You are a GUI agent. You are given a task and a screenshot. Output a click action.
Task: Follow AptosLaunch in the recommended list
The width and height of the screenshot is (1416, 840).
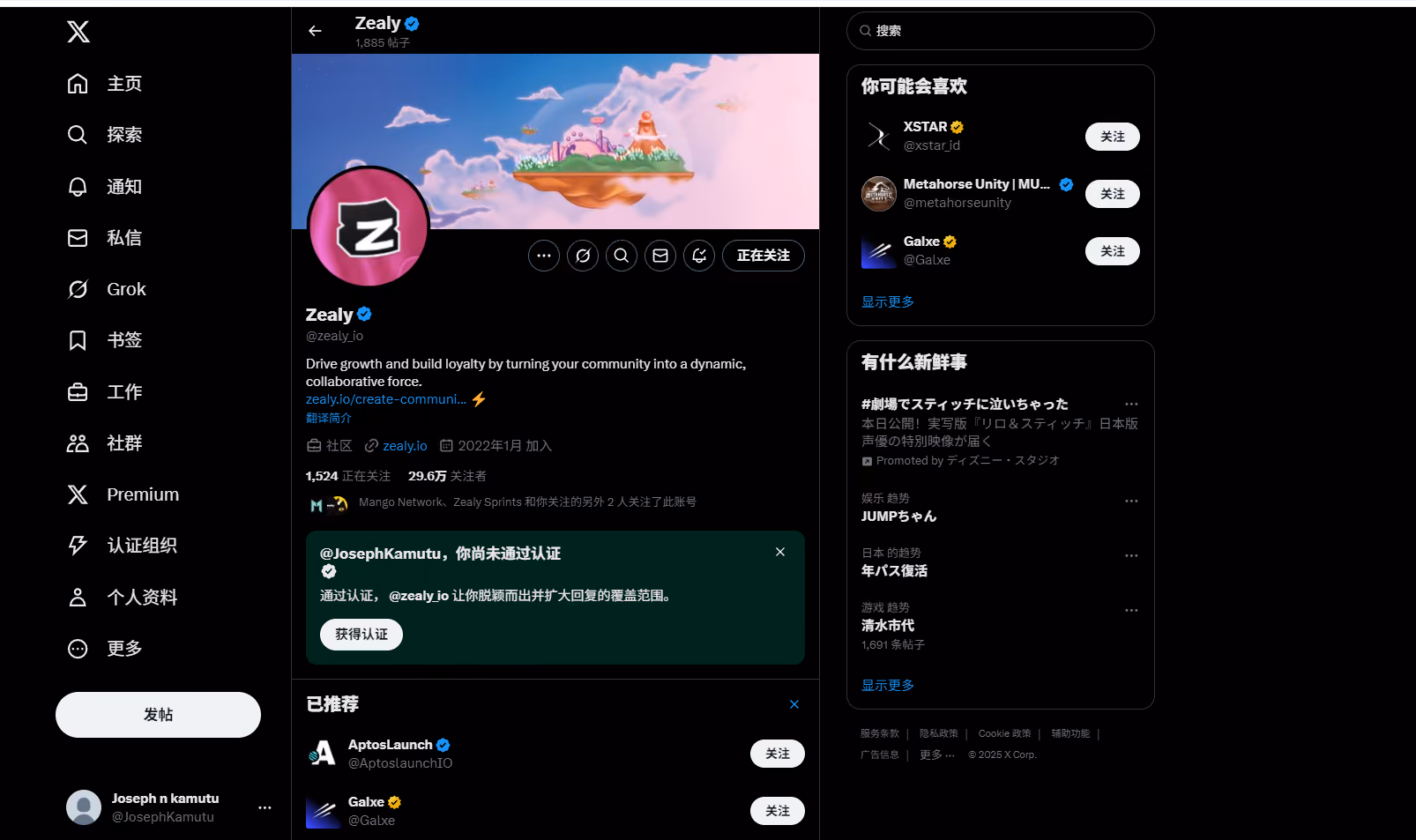pyautogui.click(x=778, y=754)
